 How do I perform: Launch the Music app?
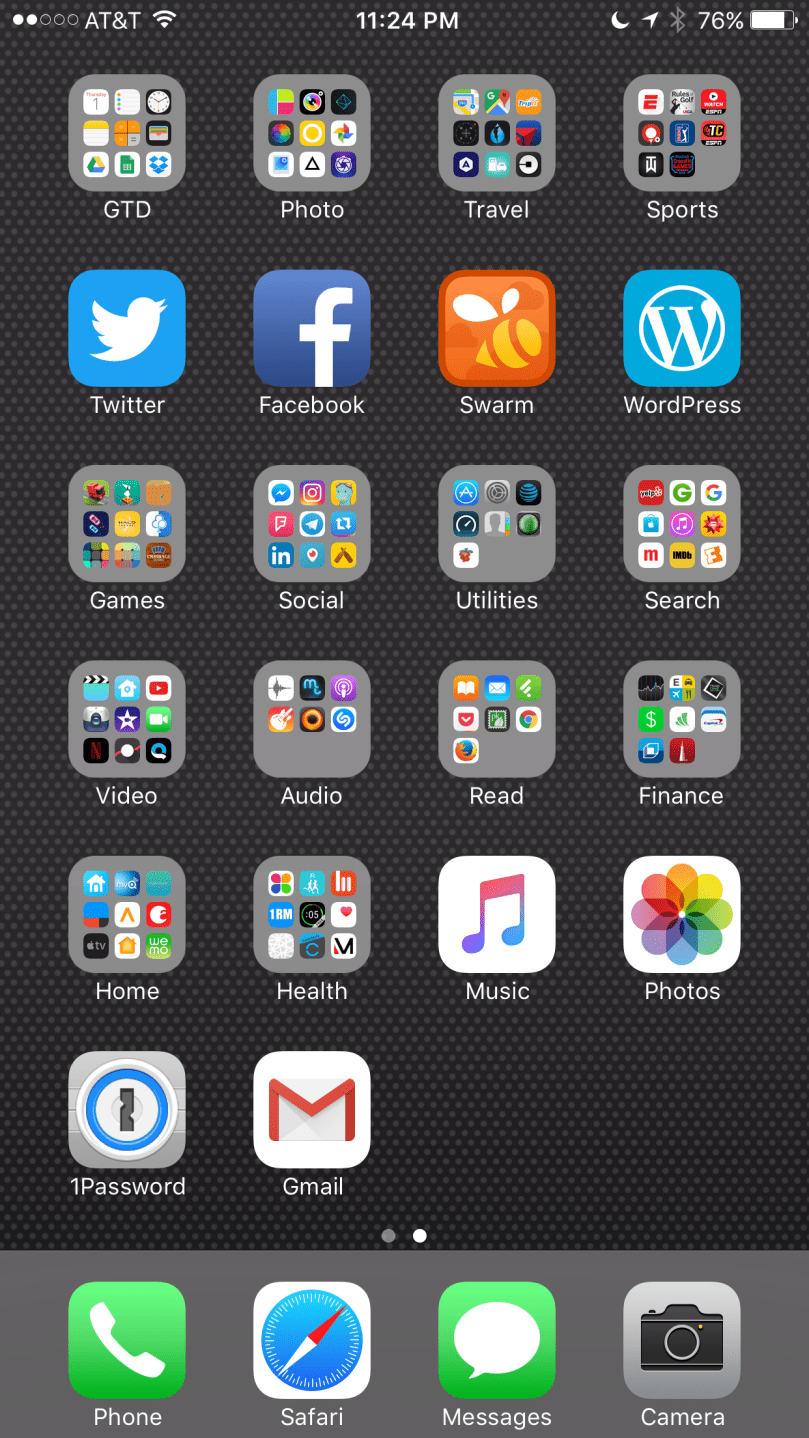coord(497,914)
